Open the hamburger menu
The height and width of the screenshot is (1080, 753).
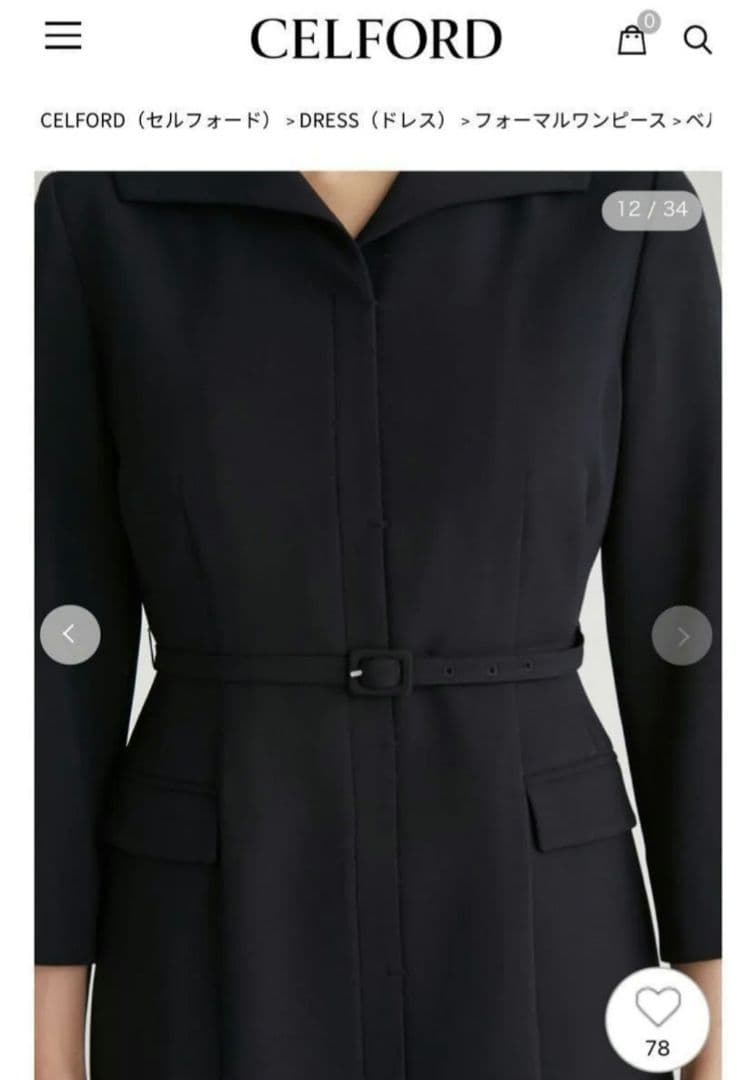63,37
